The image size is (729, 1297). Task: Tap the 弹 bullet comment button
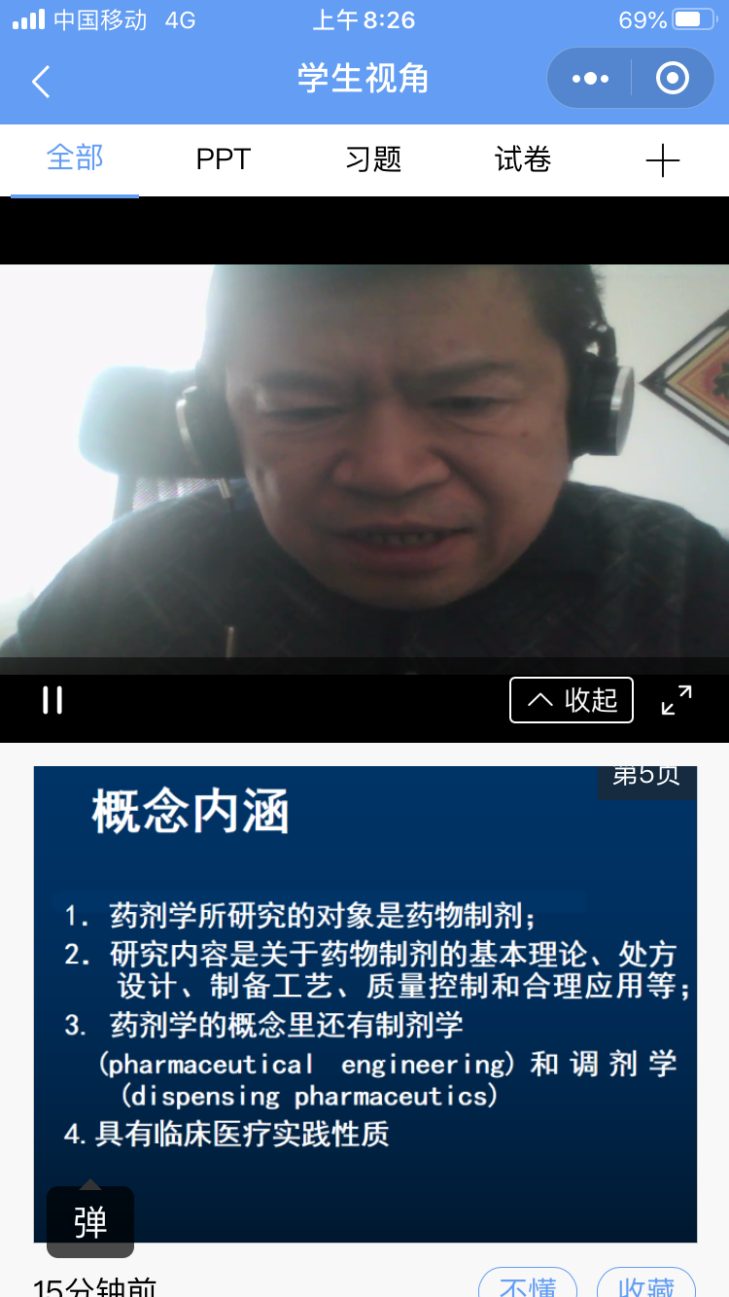90,1222
